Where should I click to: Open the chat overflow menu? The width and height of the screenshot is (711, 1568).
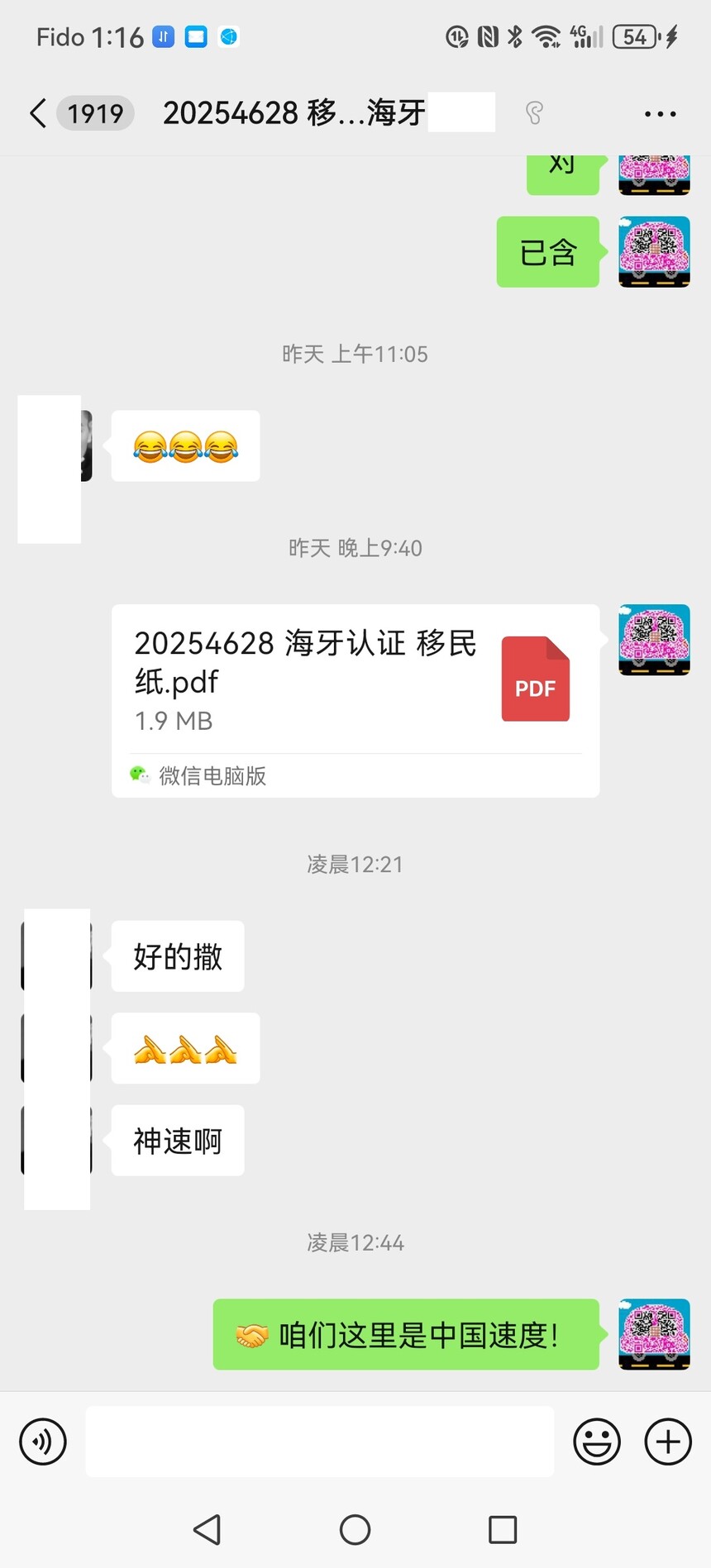(660, 114)
